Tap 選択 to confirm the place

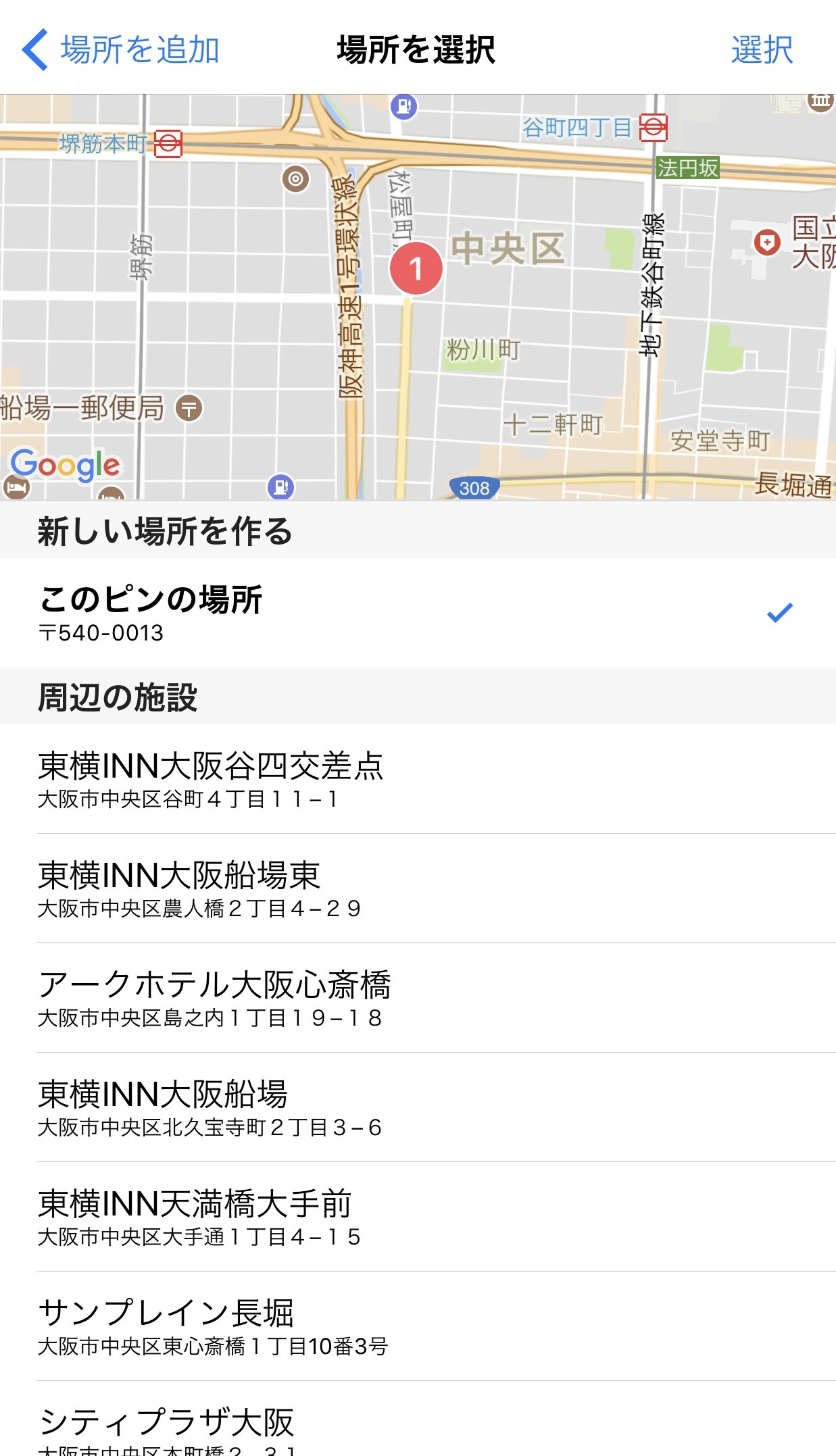click(x=762, y=50)
